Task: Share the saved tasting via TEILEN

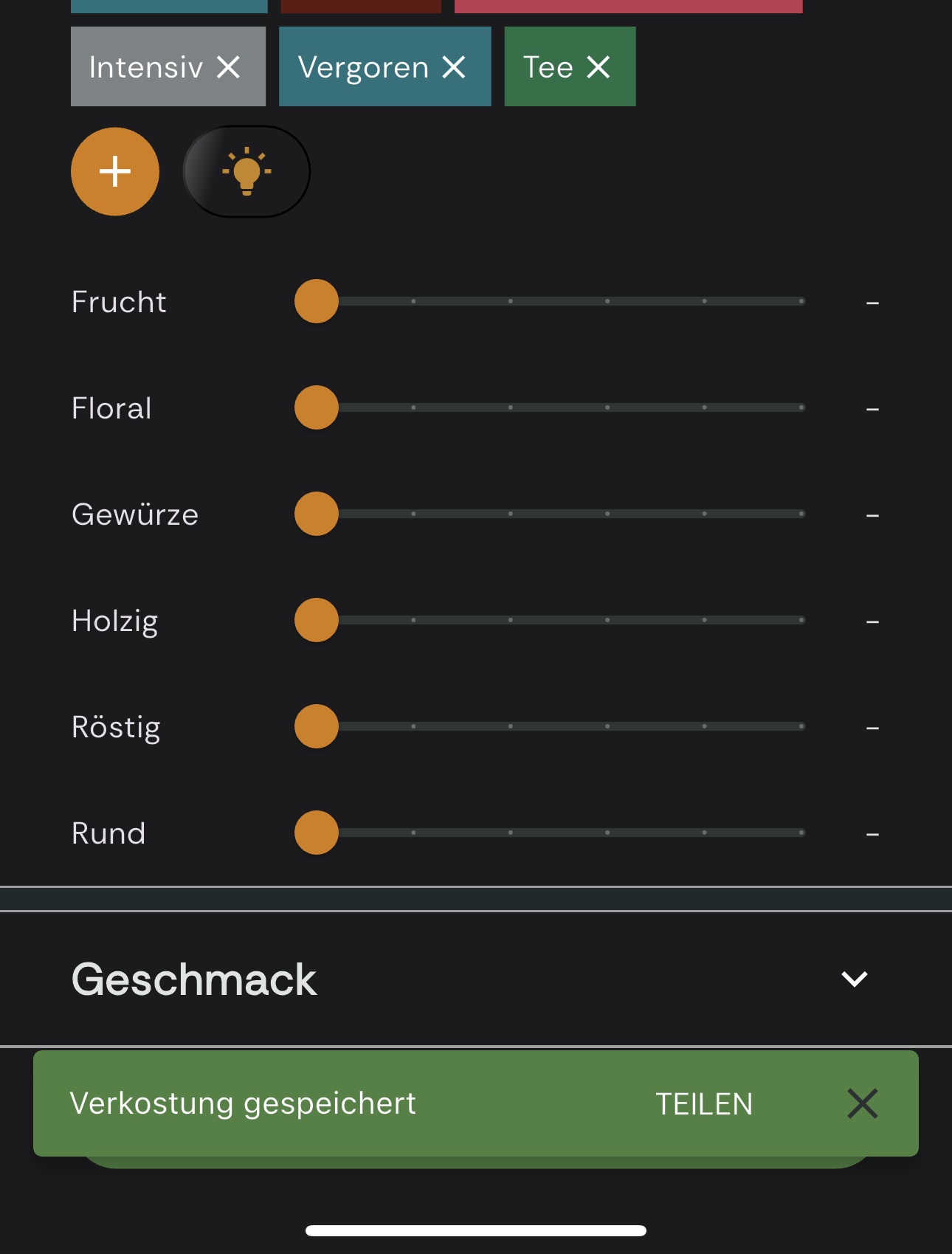Action: pos(704,1104)
